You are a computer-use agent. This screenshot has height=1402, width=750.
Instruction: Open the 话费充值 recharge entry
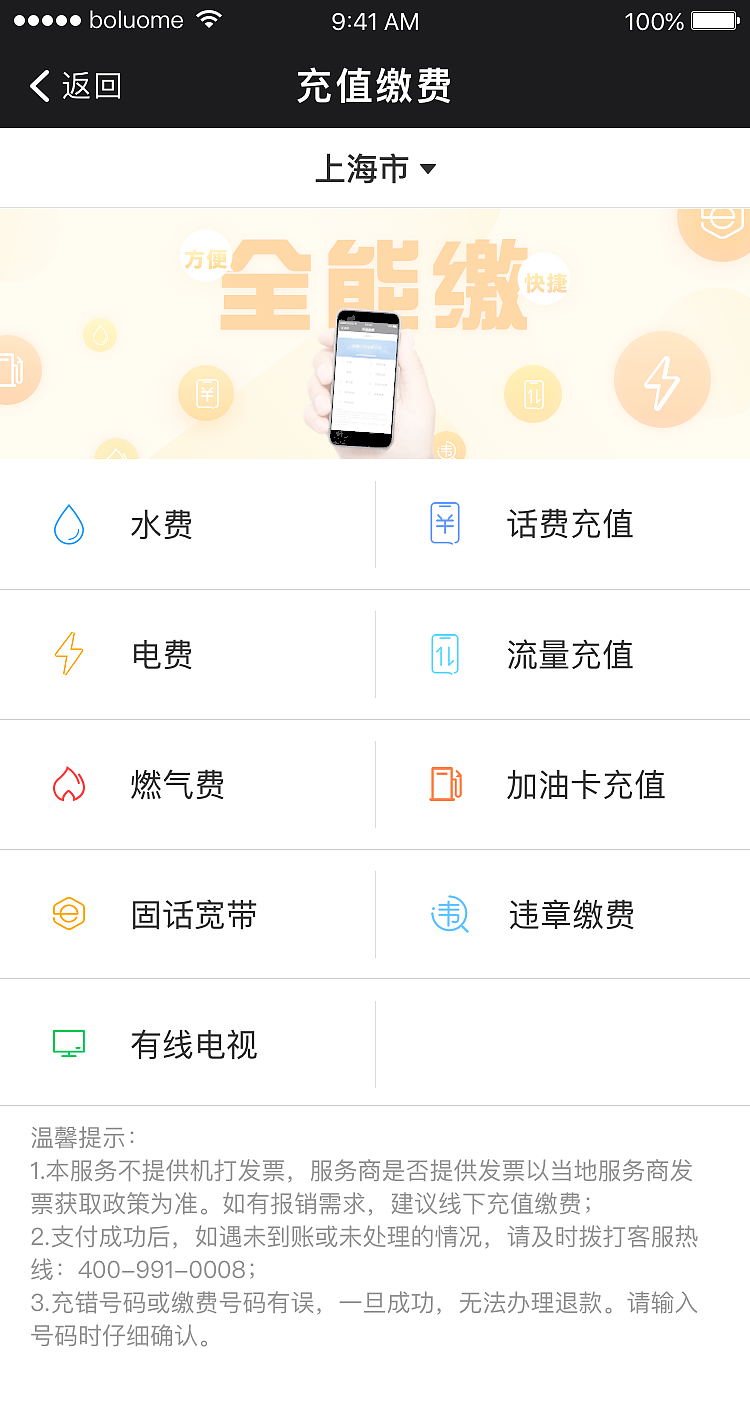click(x=568, y=524)
